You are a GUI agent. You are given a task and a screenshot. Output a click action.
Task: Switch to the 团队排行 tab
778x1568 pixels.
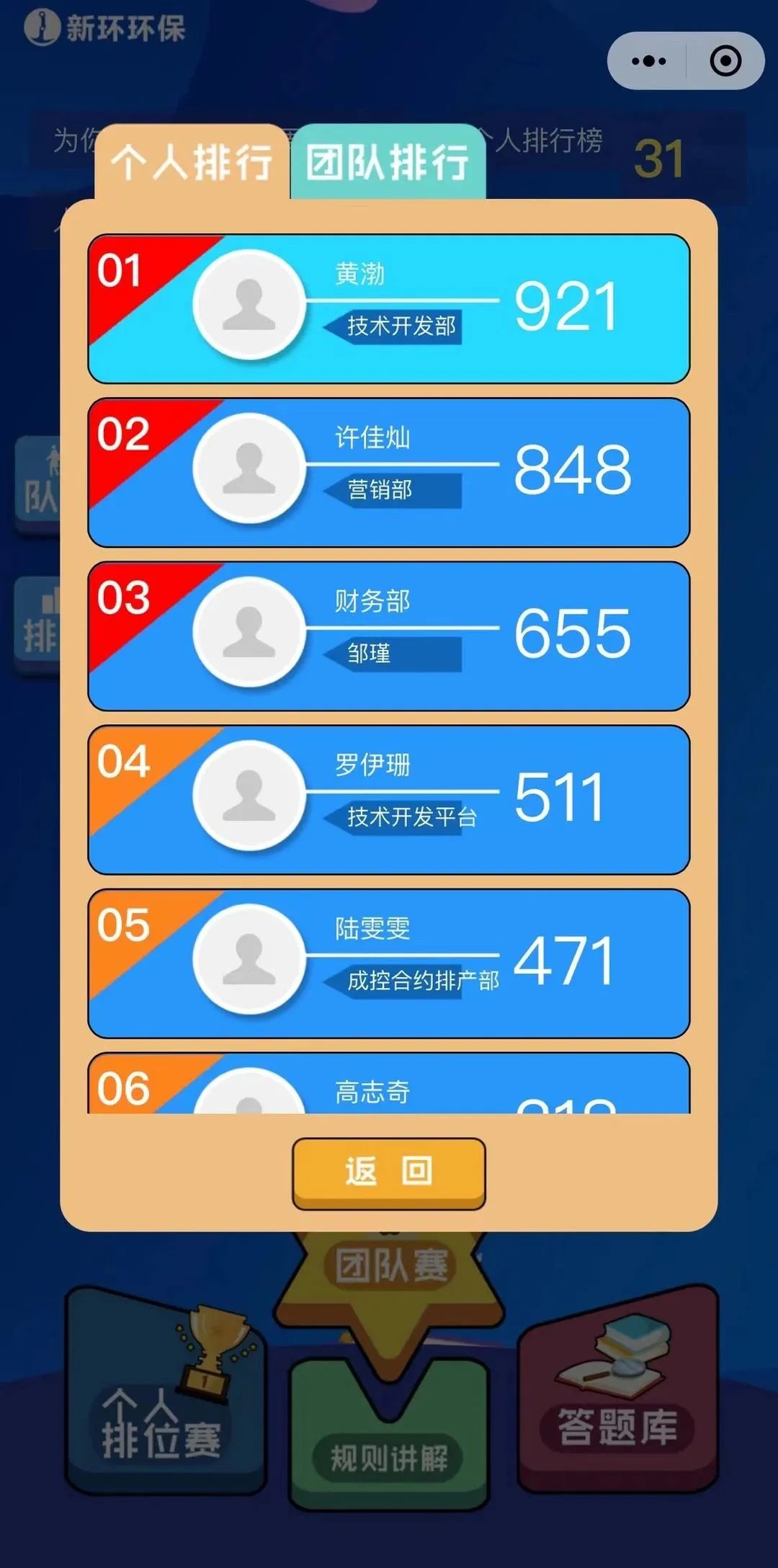(x=388, y=162)
